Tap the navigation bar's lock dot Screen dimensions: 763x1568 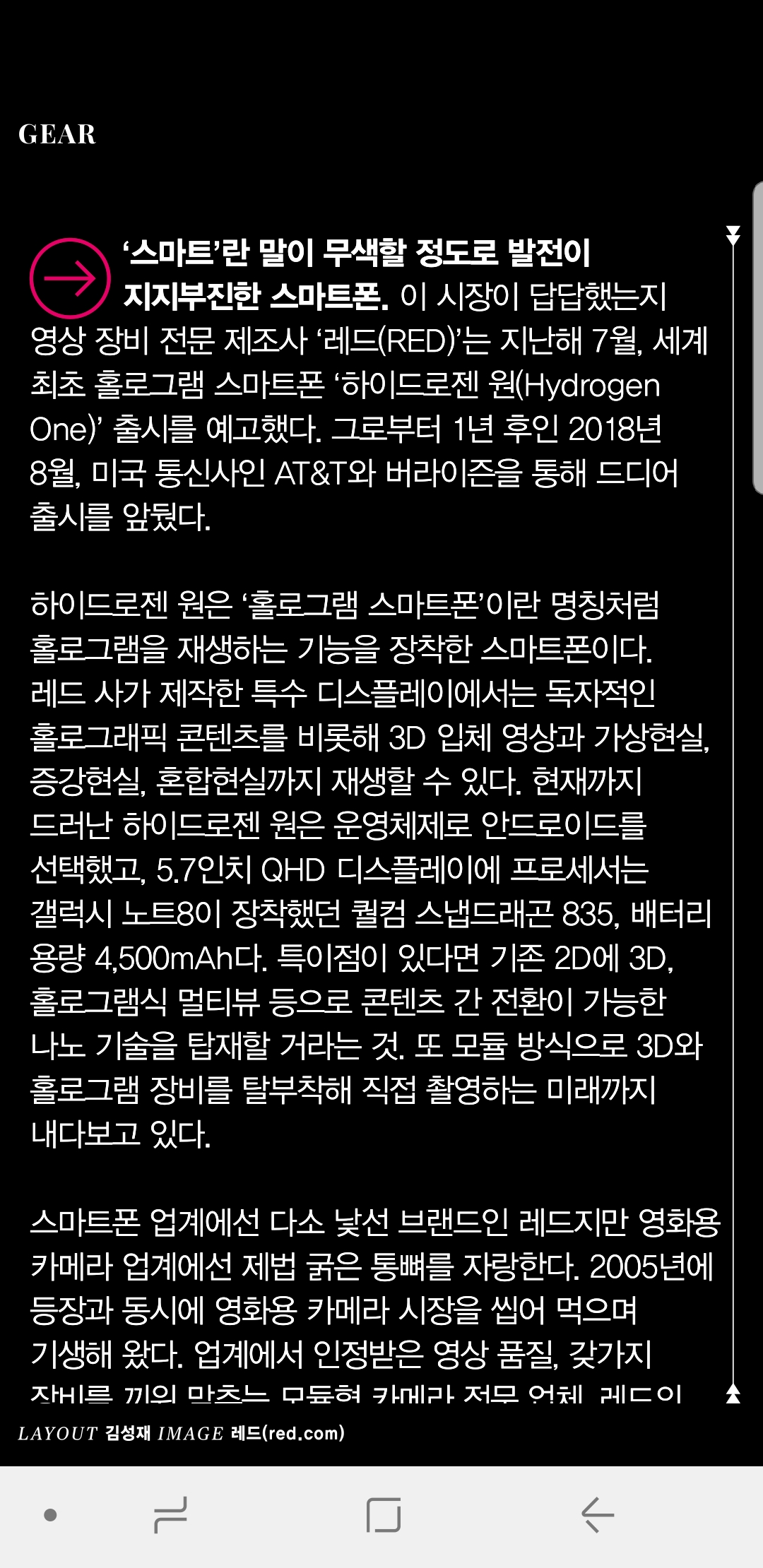[50, 1514]
